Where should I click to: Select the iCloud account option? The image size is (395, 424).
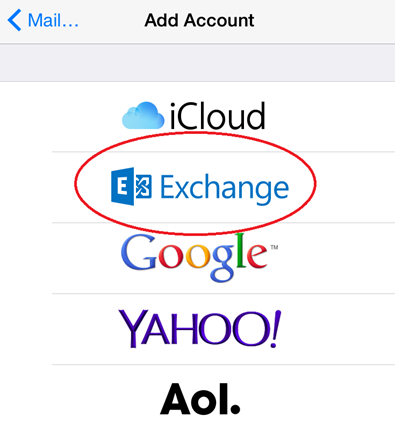pyautogui.click(x=197, y=116)
